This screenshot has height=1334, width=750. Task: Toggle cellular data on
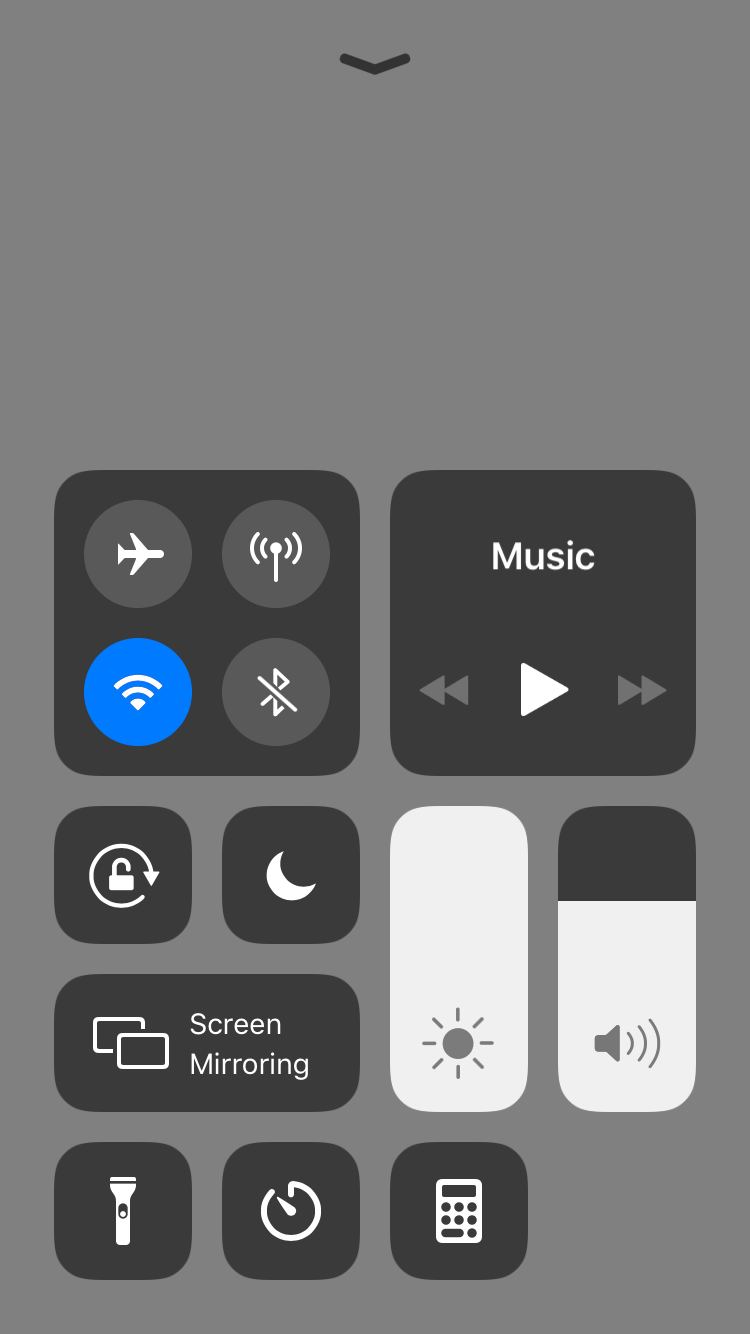click(276, 554)
